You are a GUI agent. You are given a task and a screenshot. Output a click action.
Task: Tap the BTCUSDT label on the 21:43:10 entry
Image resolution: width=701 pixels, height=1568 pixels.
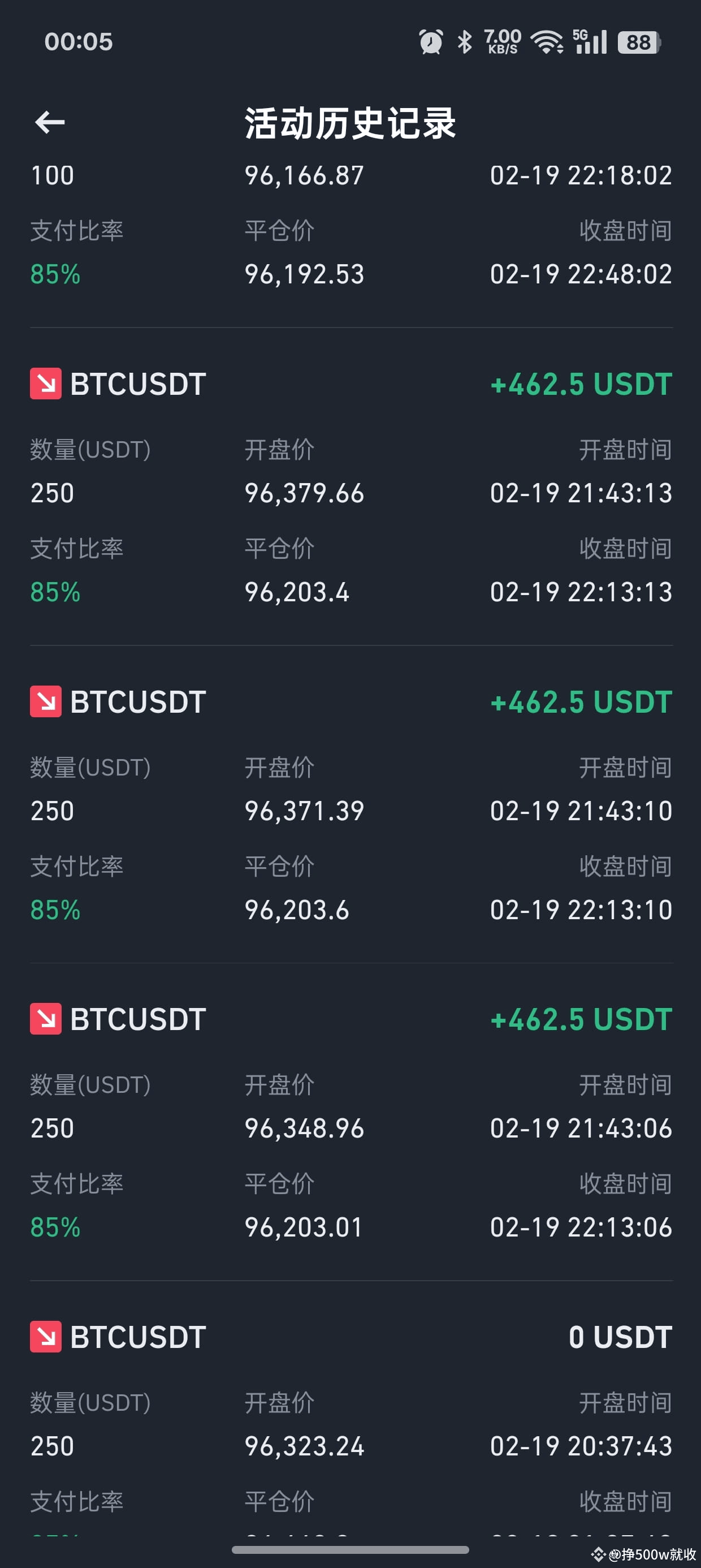137,701
